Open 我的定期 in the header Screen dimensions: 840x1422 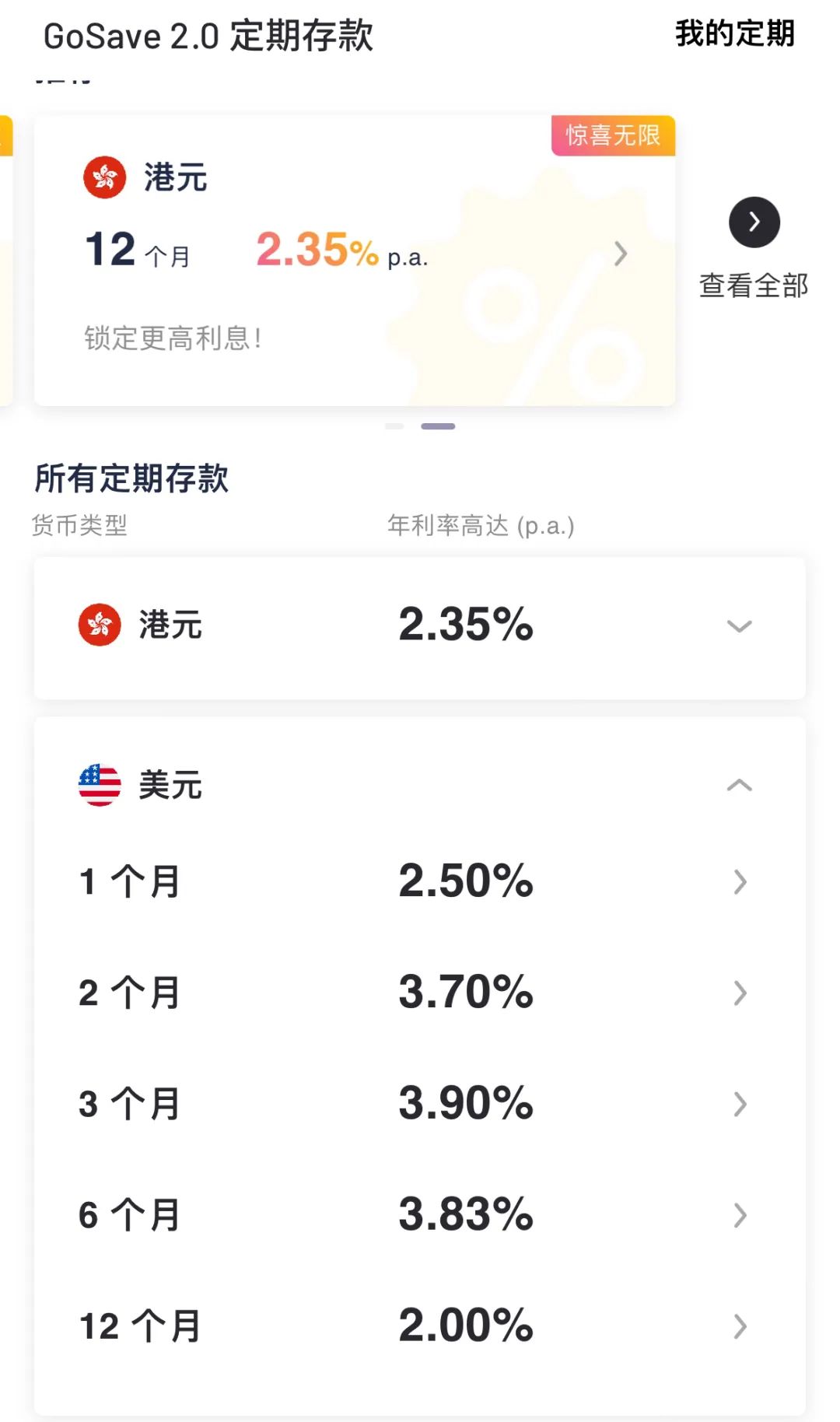tap(734, 34)
